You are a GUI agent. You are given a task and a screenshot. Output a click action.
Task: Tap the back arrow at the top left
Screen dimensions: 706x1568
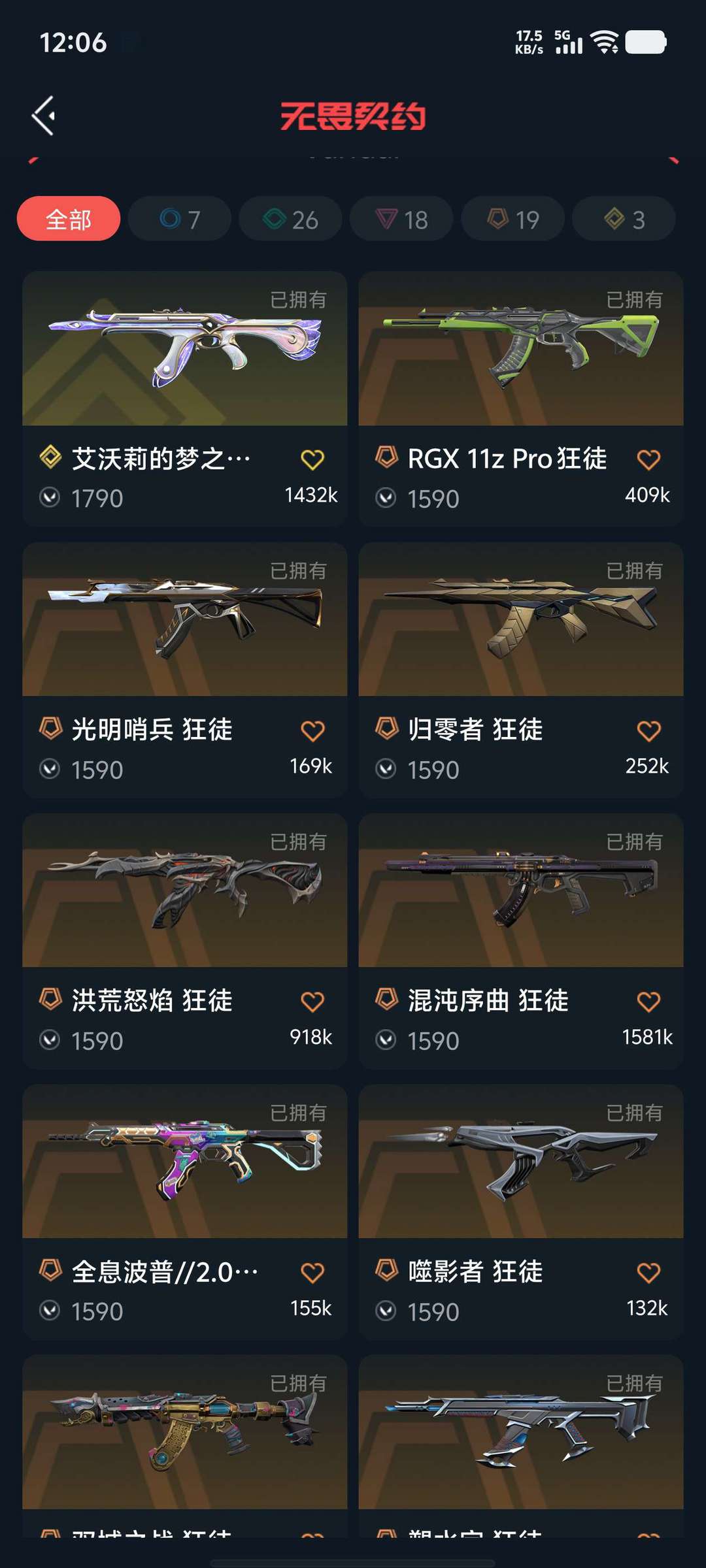pyautogui.click(x=42, y=115)
